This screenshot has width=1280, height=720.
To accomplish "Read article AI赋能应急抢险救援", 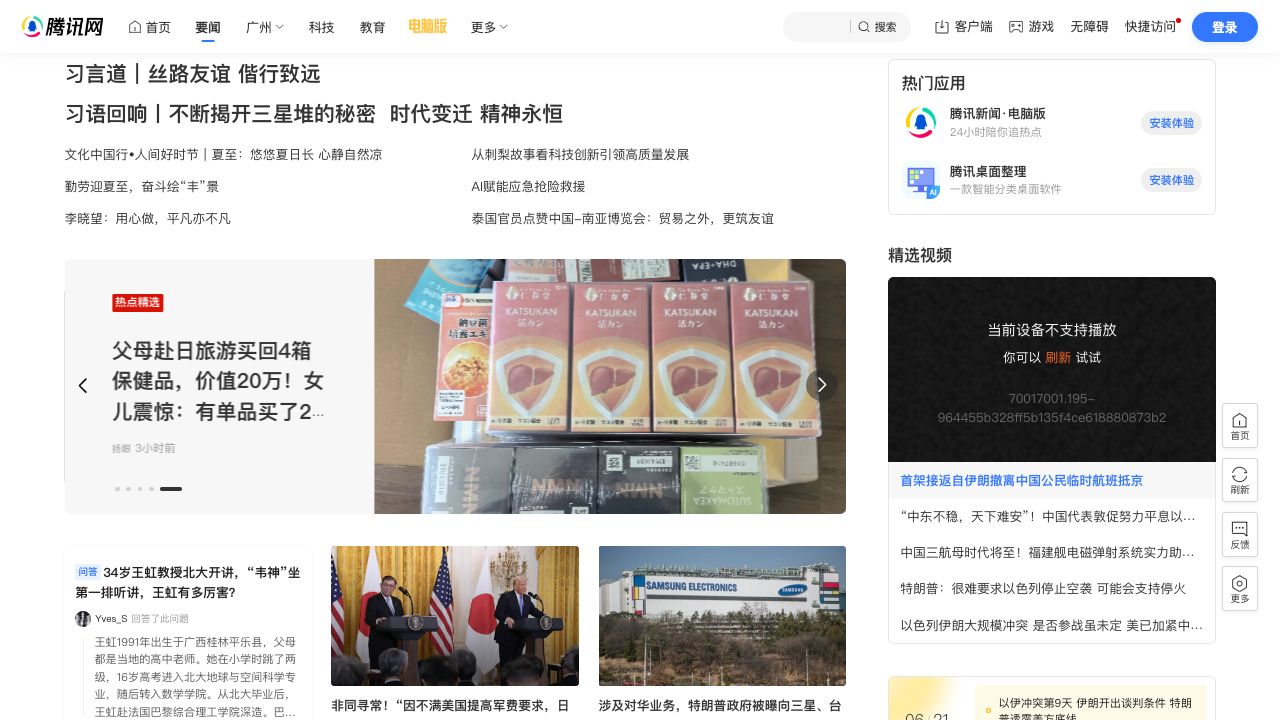I will point(528,186).
